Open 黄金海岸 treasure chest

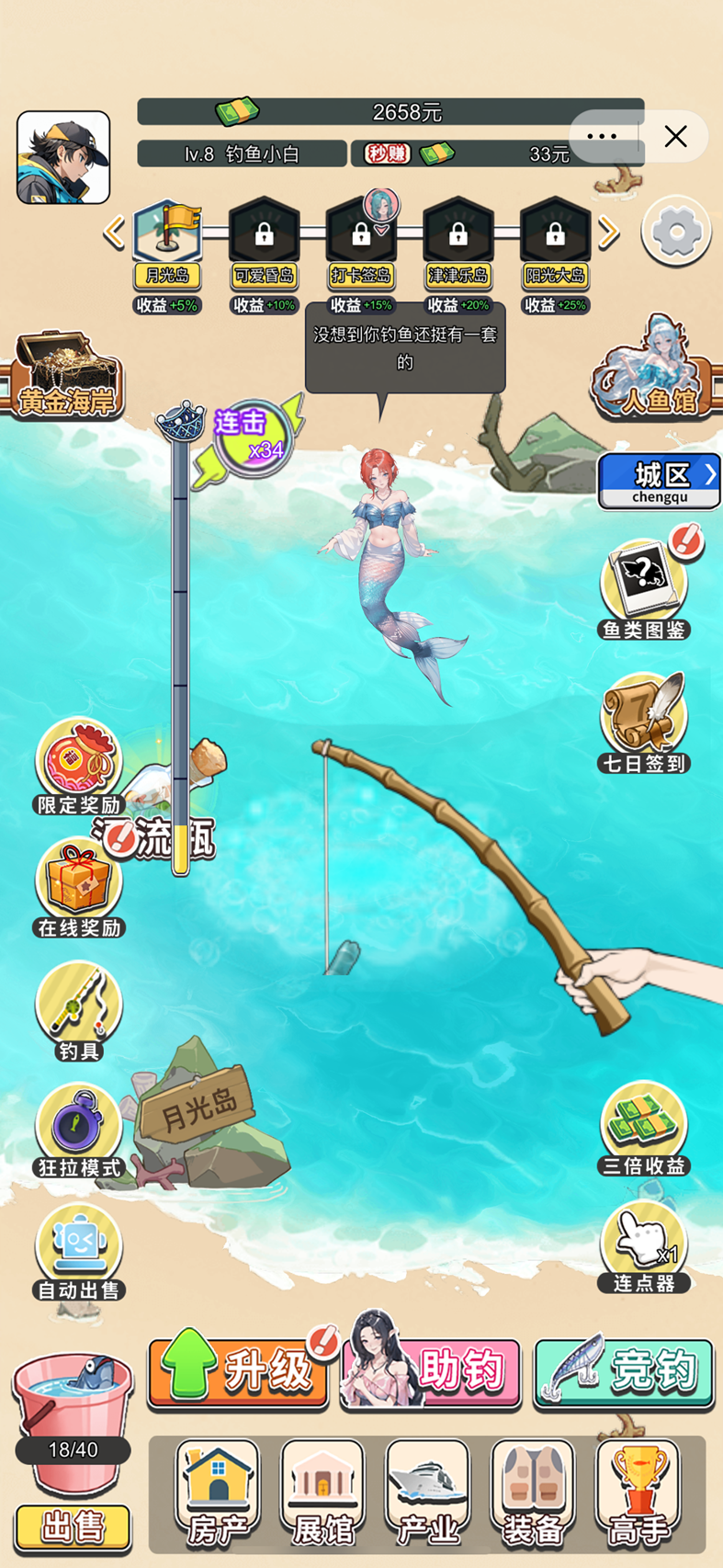coord(66,374)
